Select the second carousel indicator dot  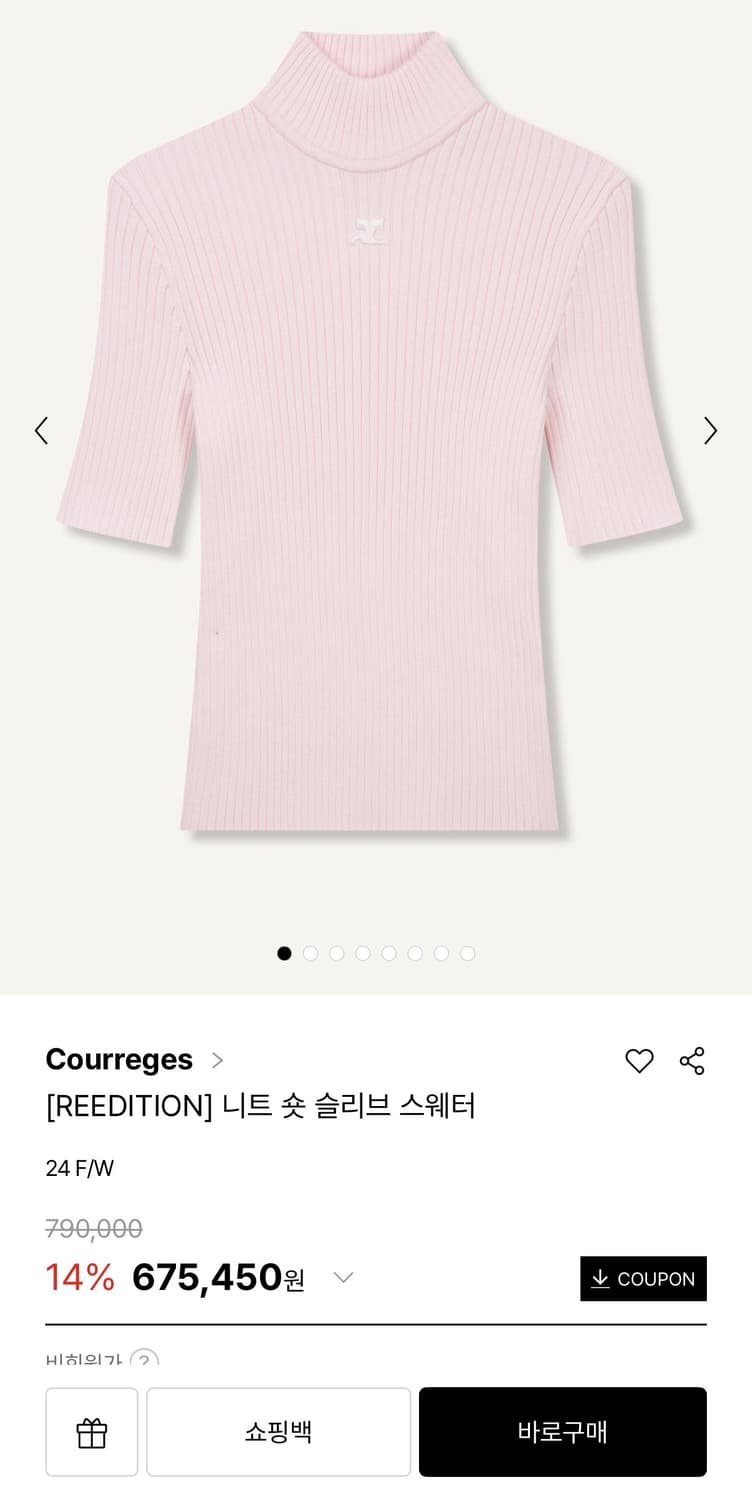pos(311,954)
